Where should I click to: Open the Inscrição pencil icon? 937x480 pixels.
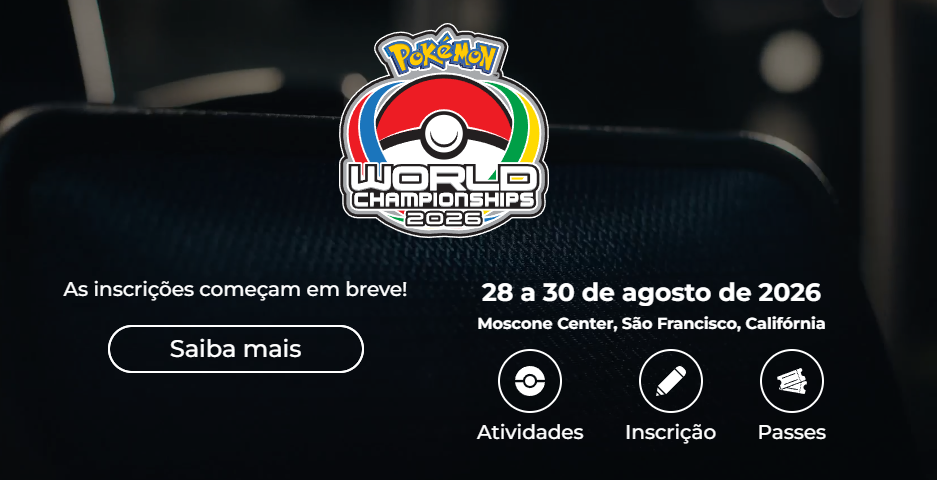[670, 381]
